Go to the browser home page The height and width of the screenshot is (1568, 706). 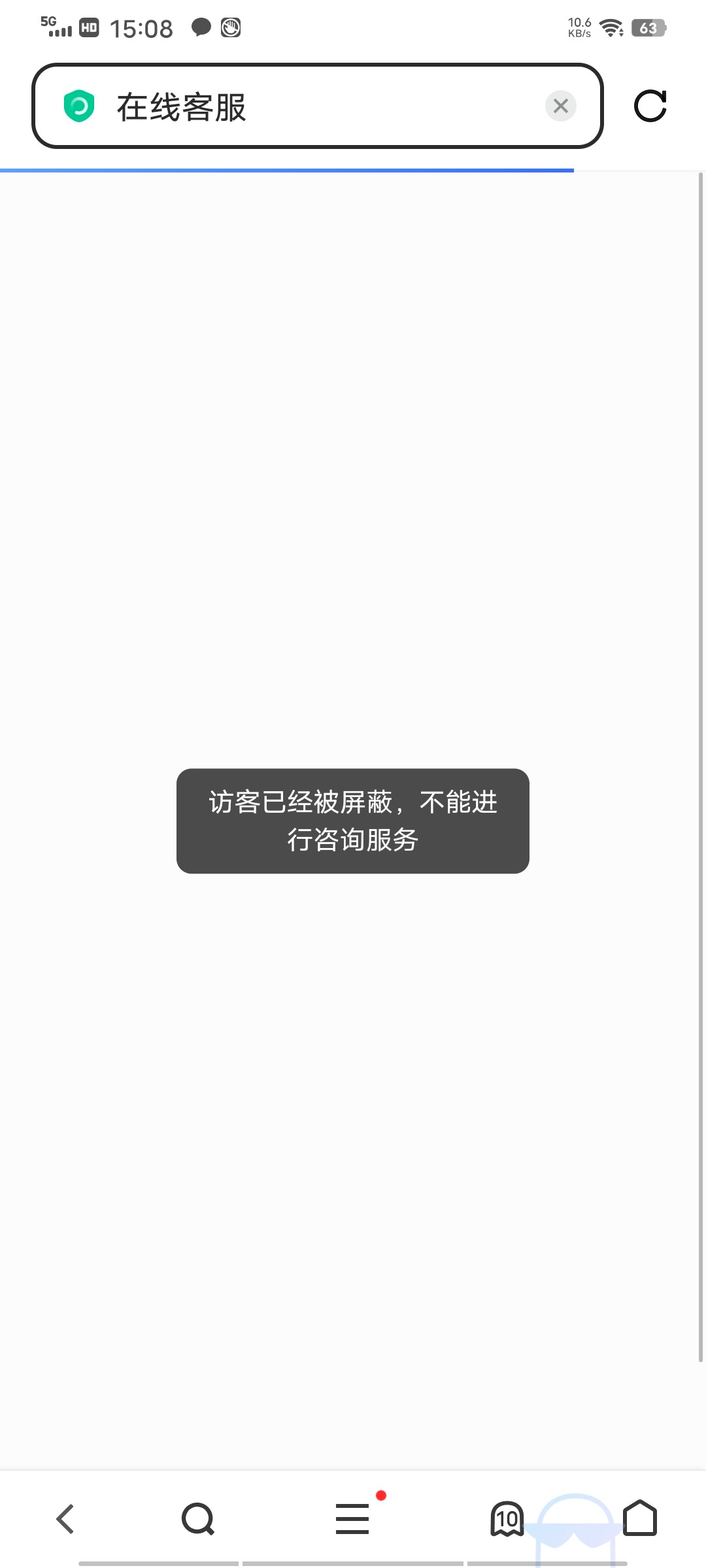(639, 1518)
